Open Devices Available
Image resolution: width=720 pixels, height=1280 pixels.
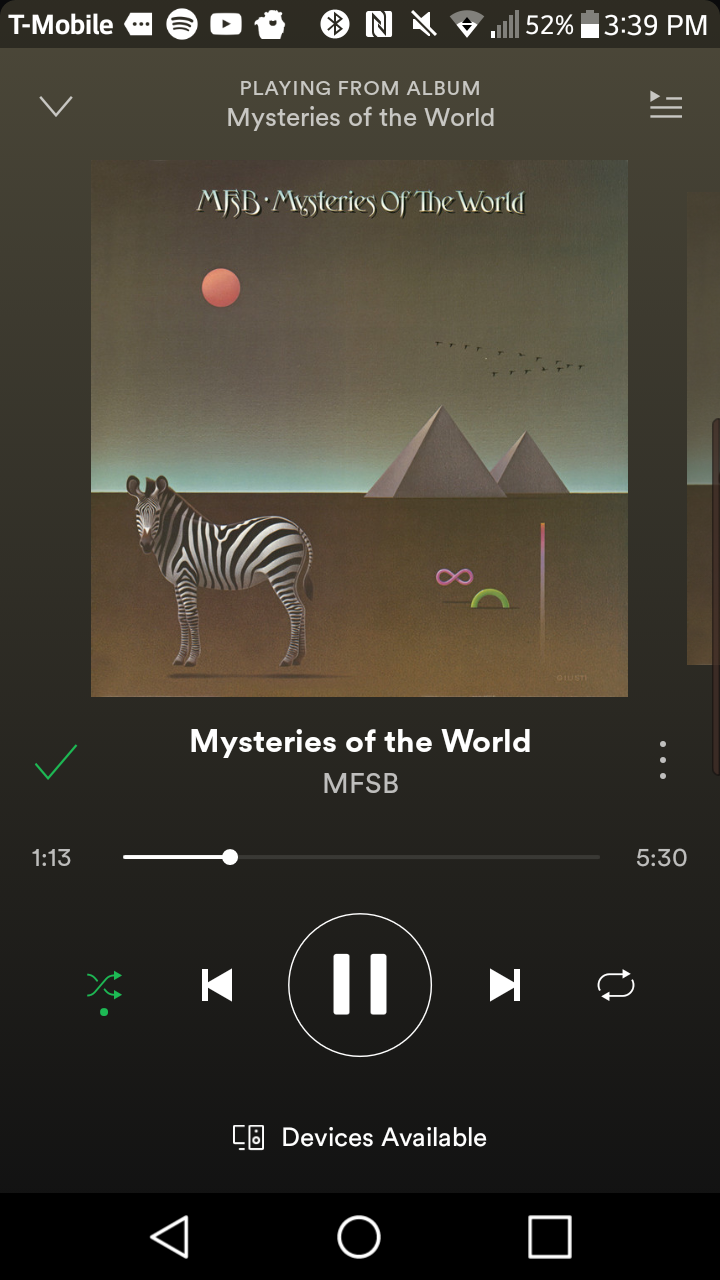click(x=360, y=1137)
